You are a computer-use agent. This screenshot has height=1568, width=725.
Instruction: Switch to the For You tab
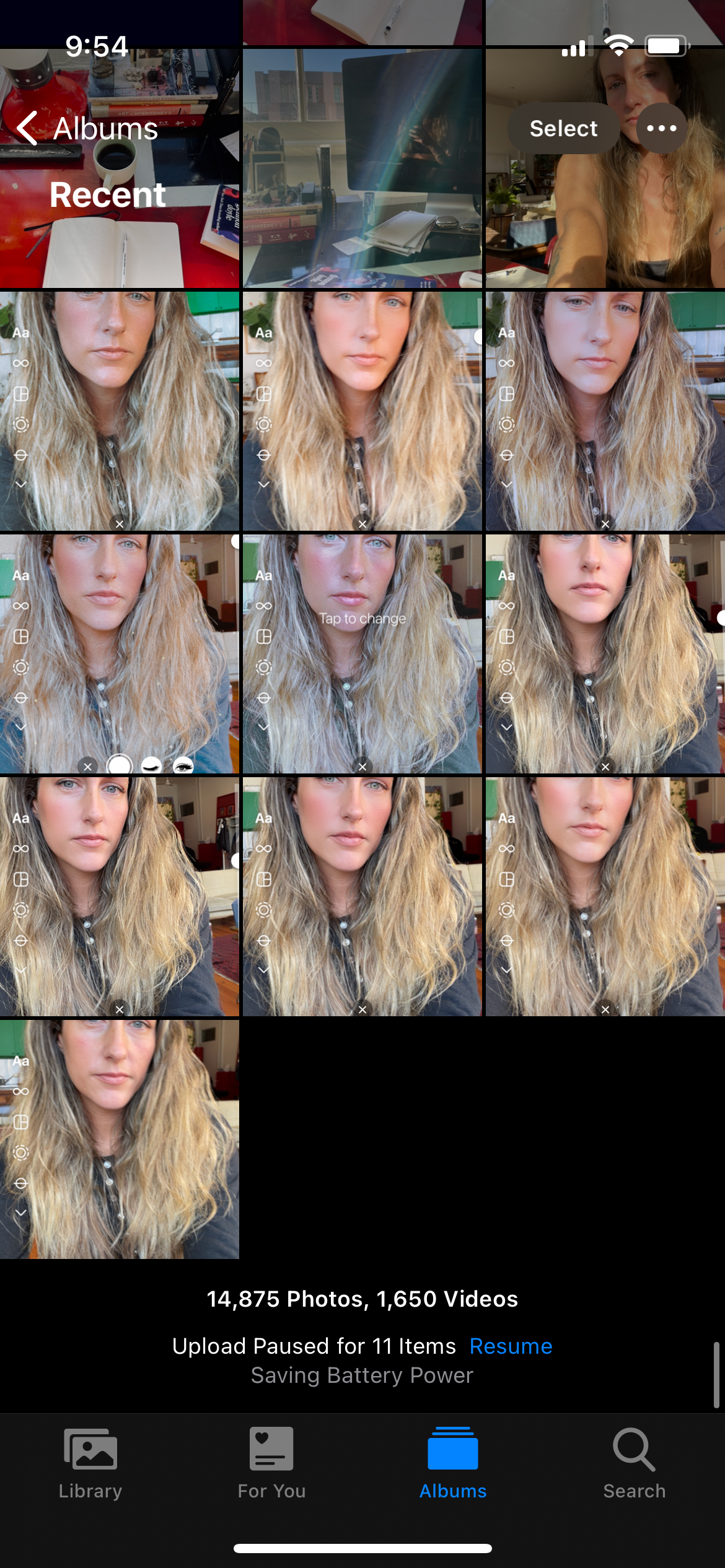tap(271, 1464)
